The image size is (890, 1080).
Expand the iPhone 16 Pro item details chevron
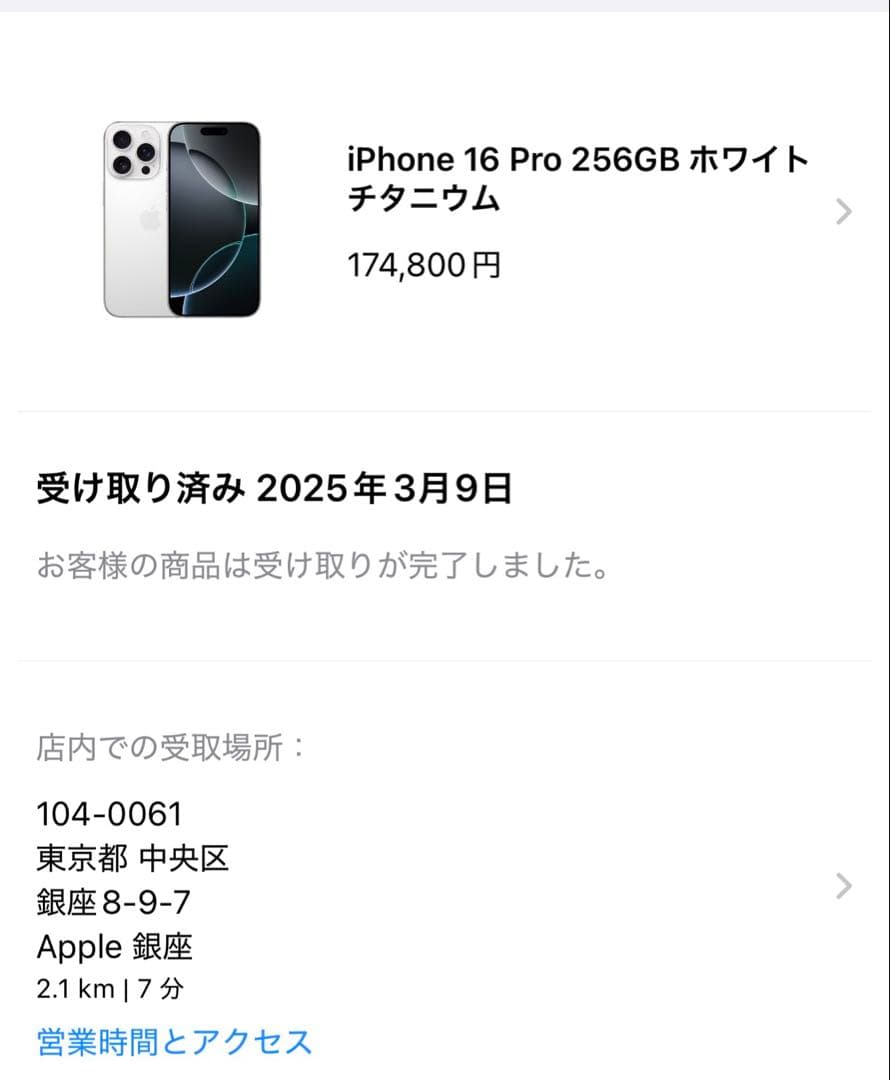tap(843, 212)
